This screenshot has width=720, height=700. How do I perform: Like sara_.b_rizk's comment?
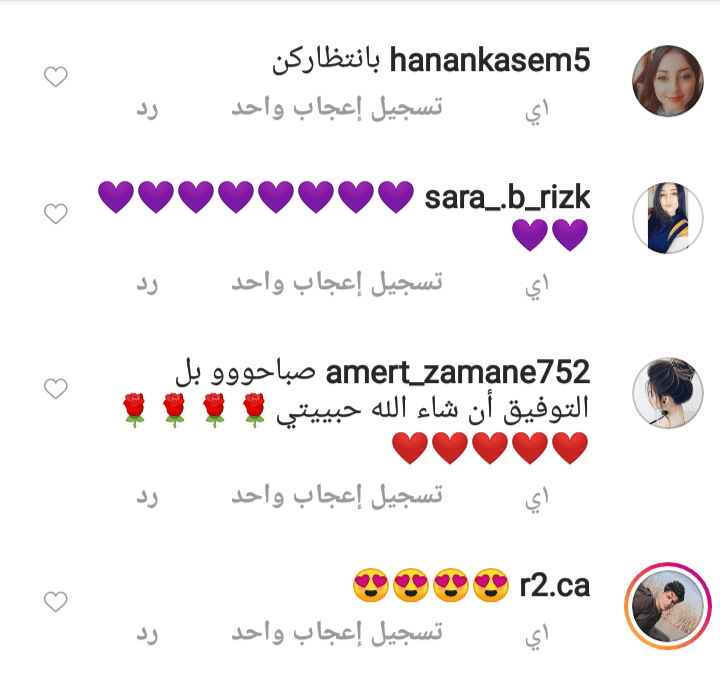pos(56,213)
